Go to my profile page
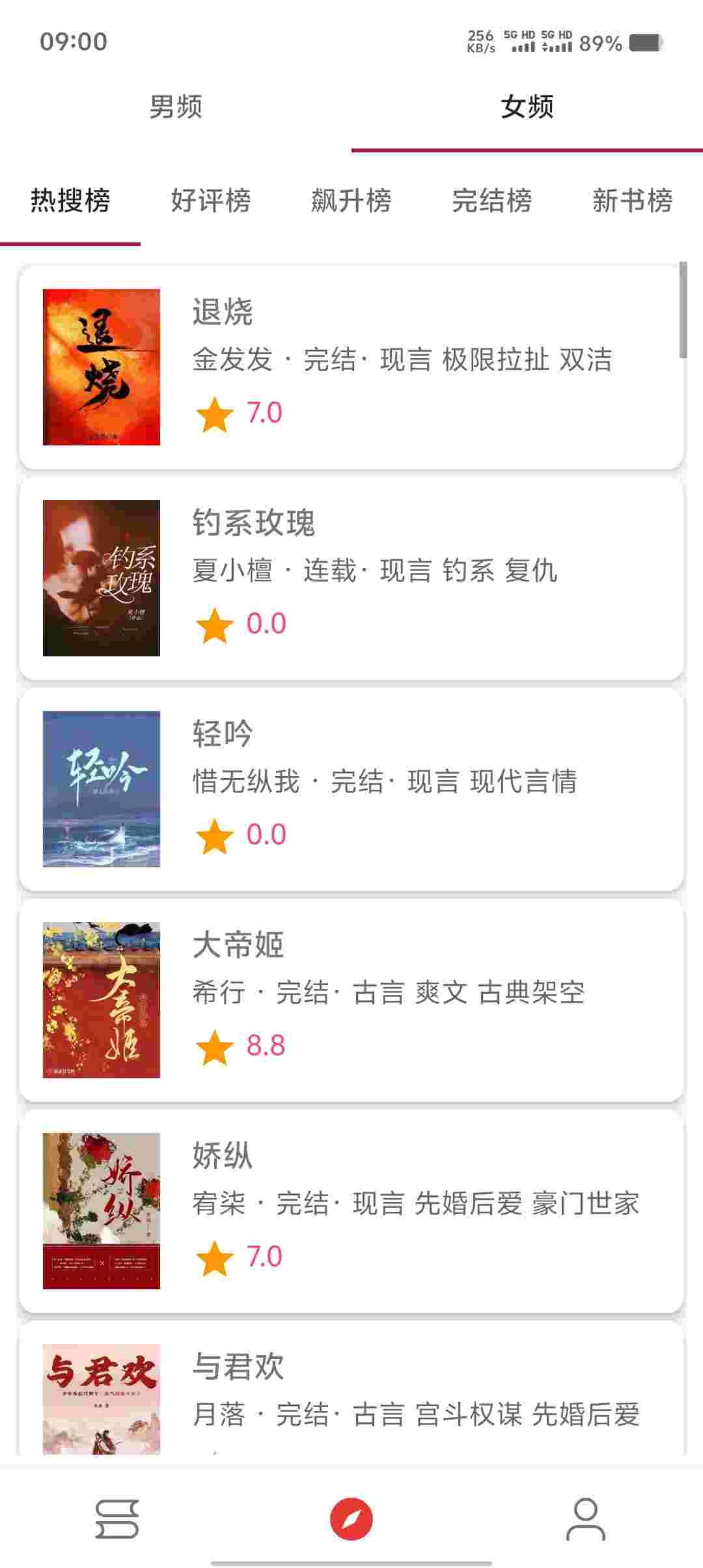 586,1519
